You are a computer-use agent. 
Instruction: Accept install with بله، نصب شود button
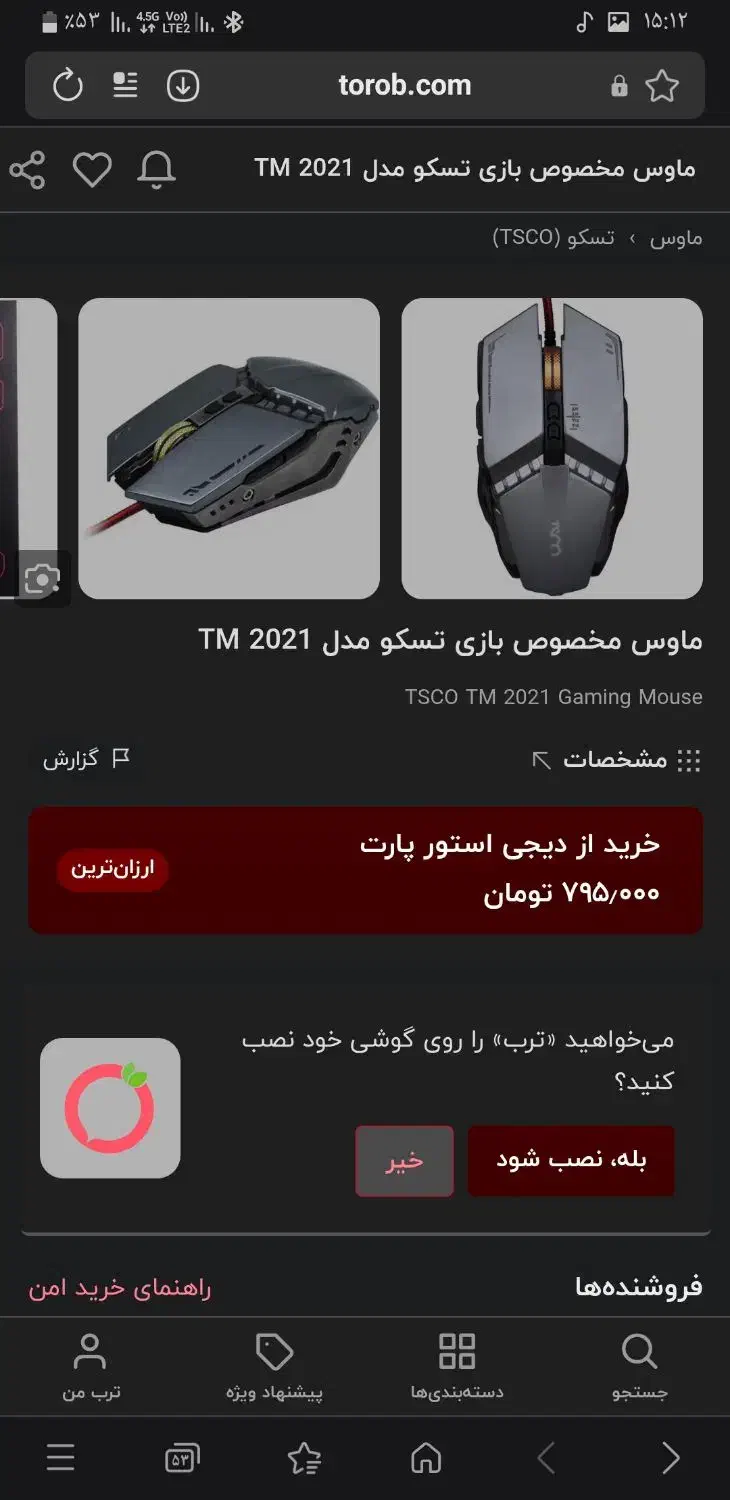571,1161
